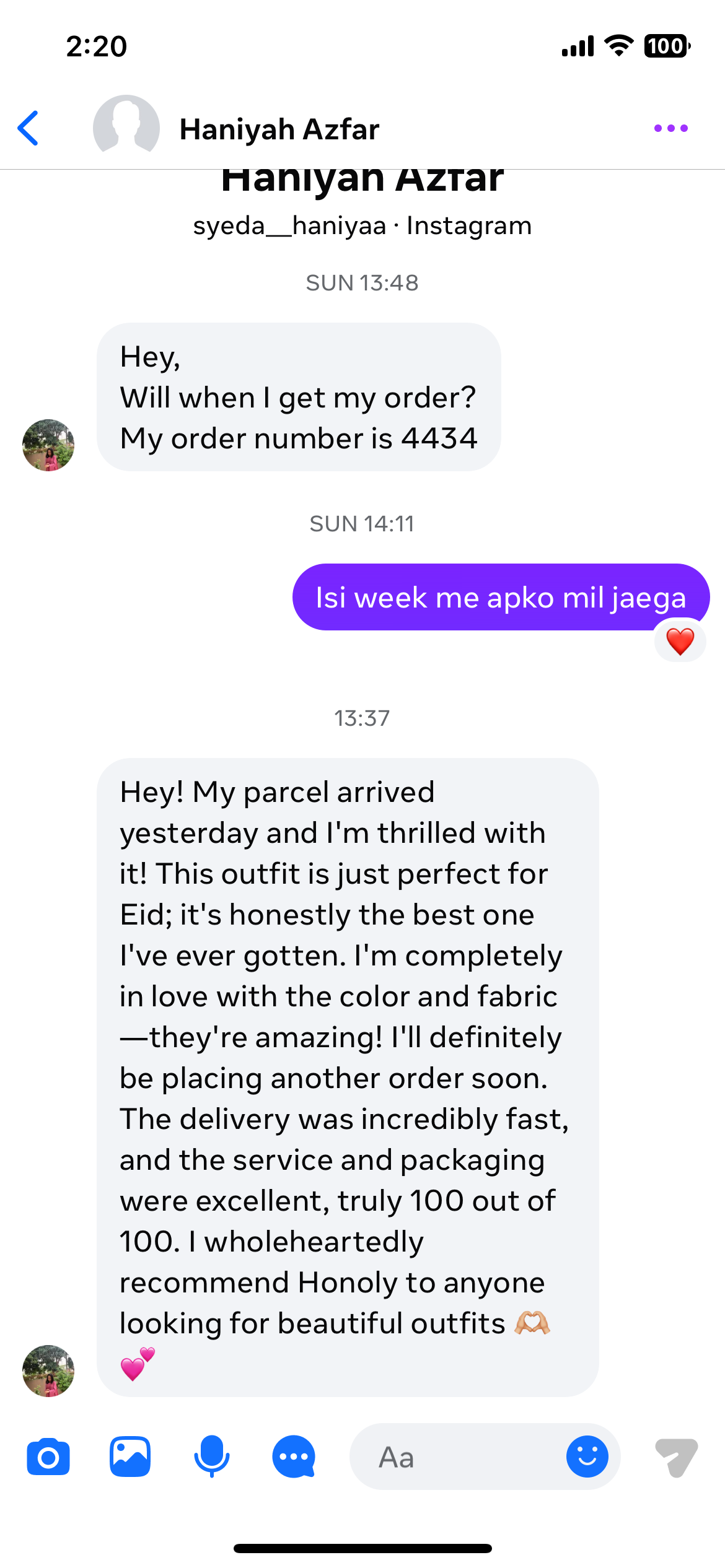Tap the sender's avatar beside the order message
Image resolution: width=725 pixels, height=1568 pixels.
pyautogui.click(x=48, y=445)
